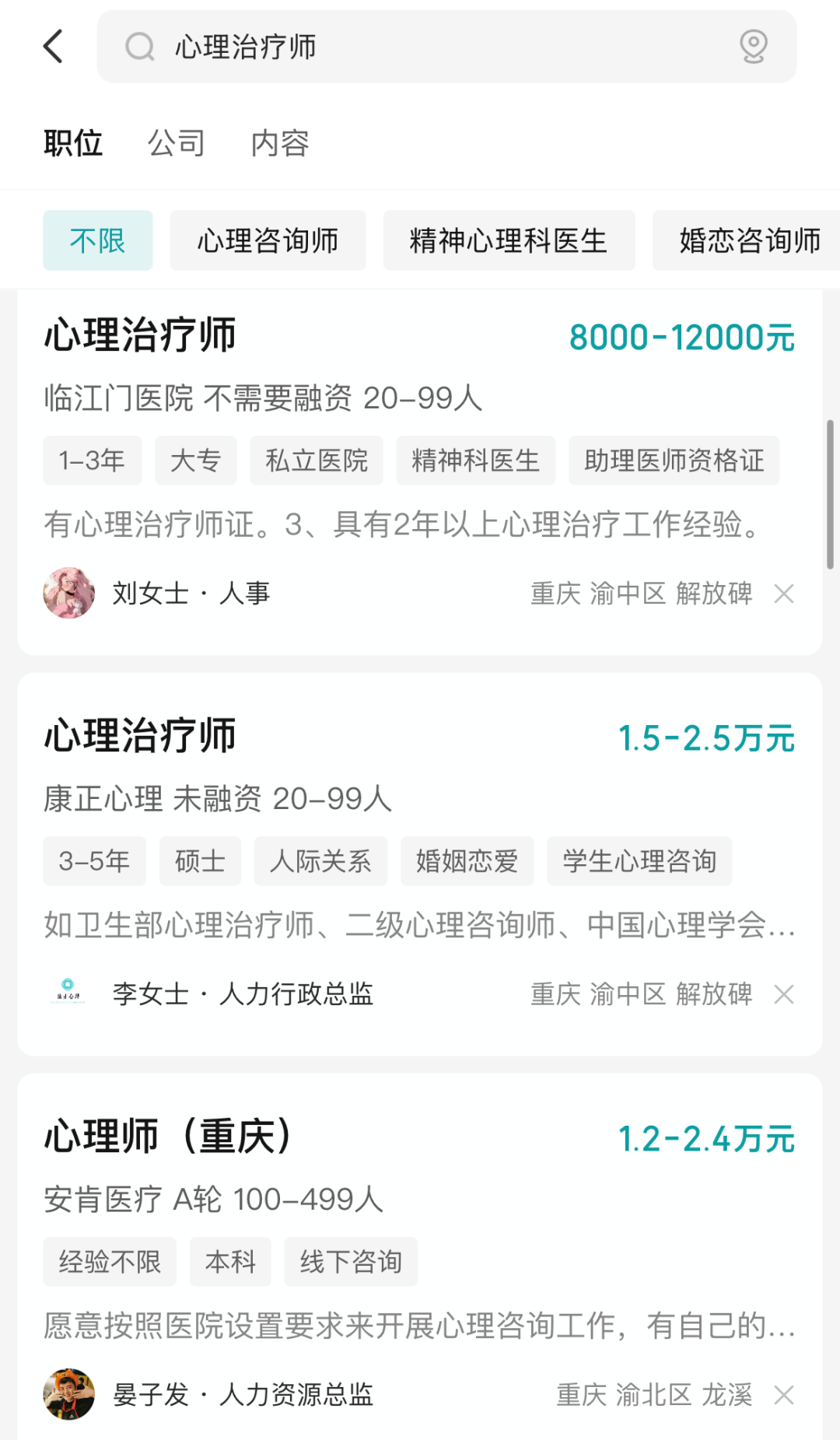The height and width of the screenshot is (1440, 840).
Task: Dismiss the 安肯医疗 job listing
Action: (784, 1395)
